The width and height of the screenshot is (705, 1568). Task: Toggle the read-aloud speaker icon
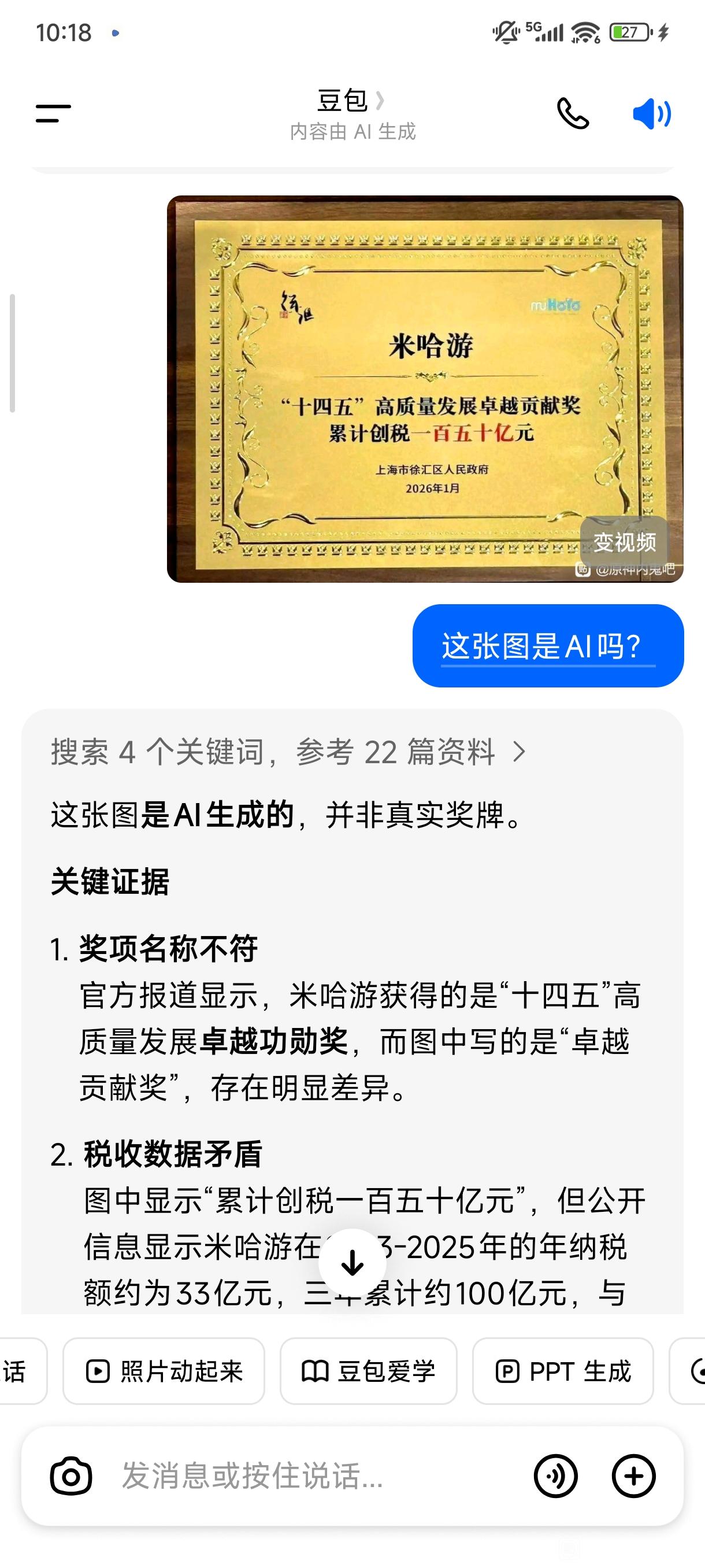tap(651, 114)
